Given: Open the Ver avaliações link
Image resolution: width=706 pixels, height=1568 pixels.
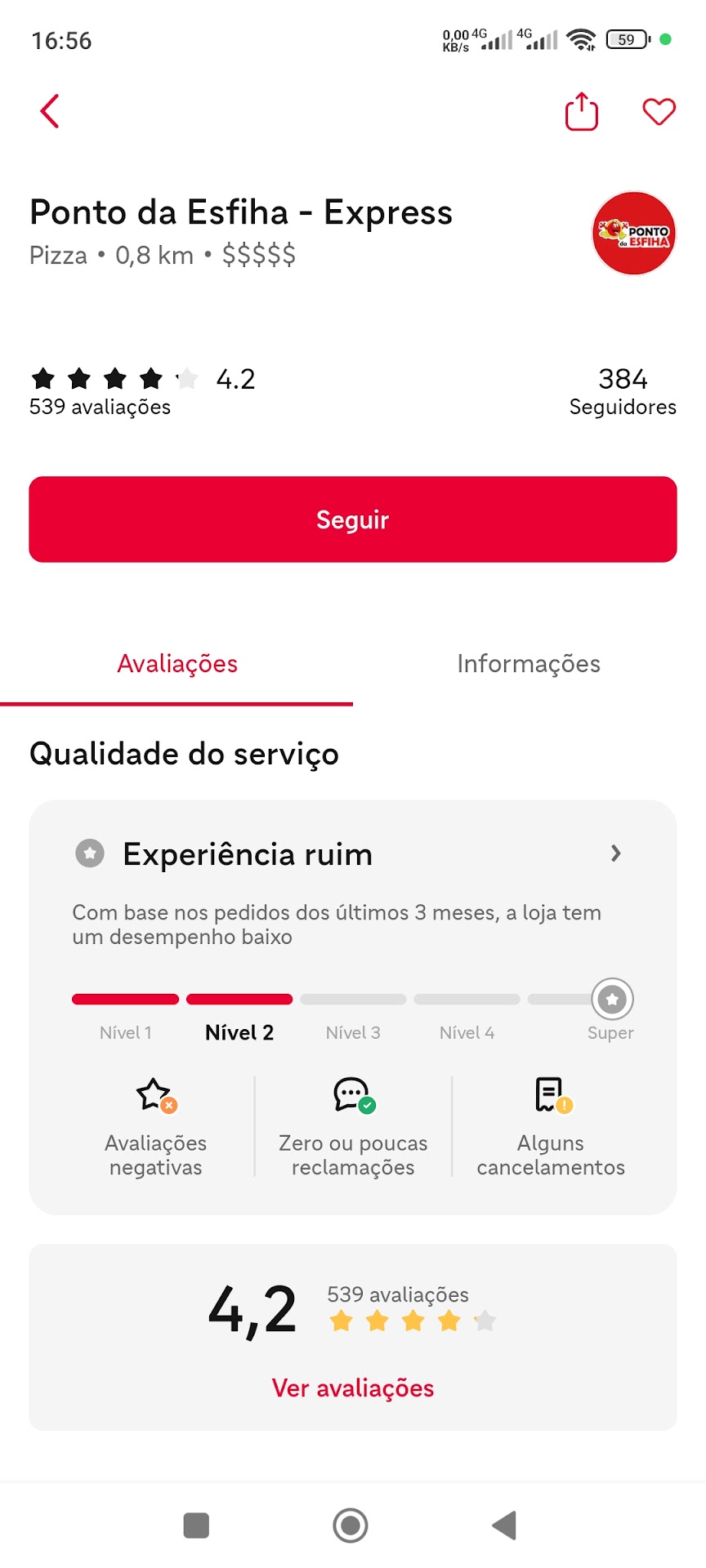Looking at the screenshot, I should click(x=353, y=1388).
